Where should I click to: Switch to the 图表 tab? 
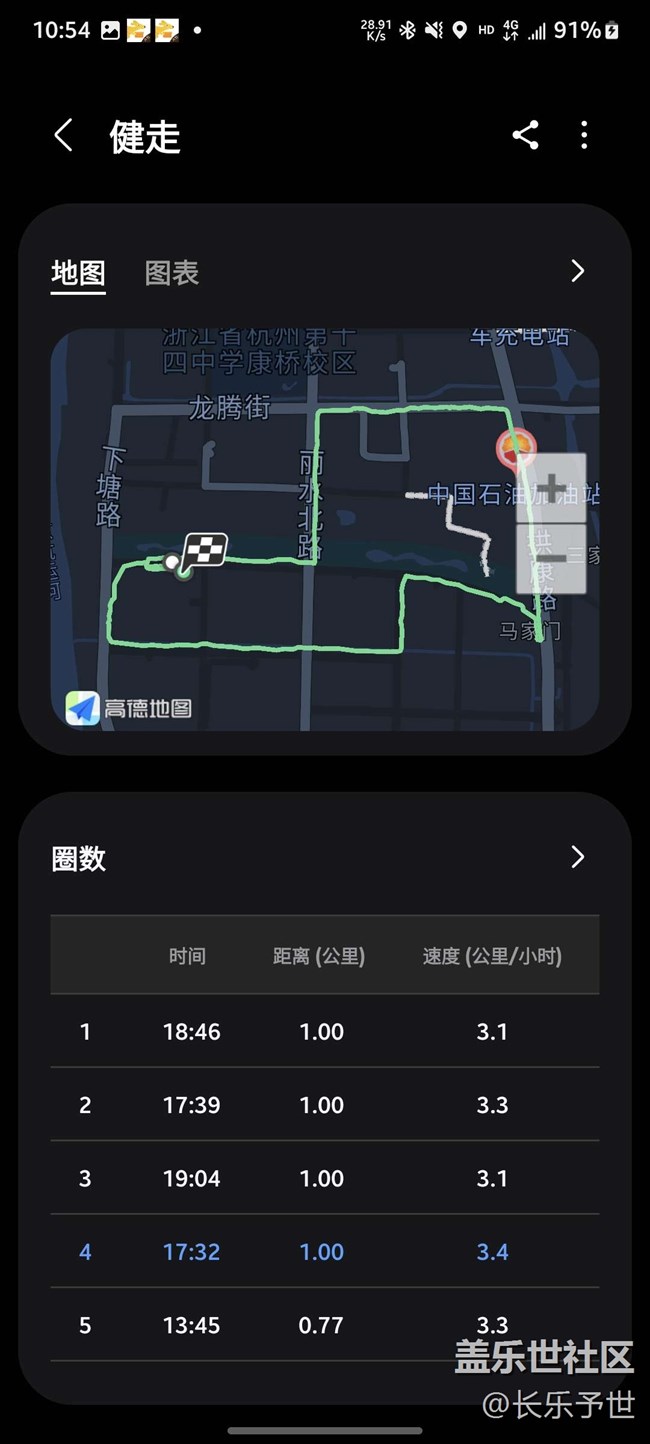click(x=172, y=273)
